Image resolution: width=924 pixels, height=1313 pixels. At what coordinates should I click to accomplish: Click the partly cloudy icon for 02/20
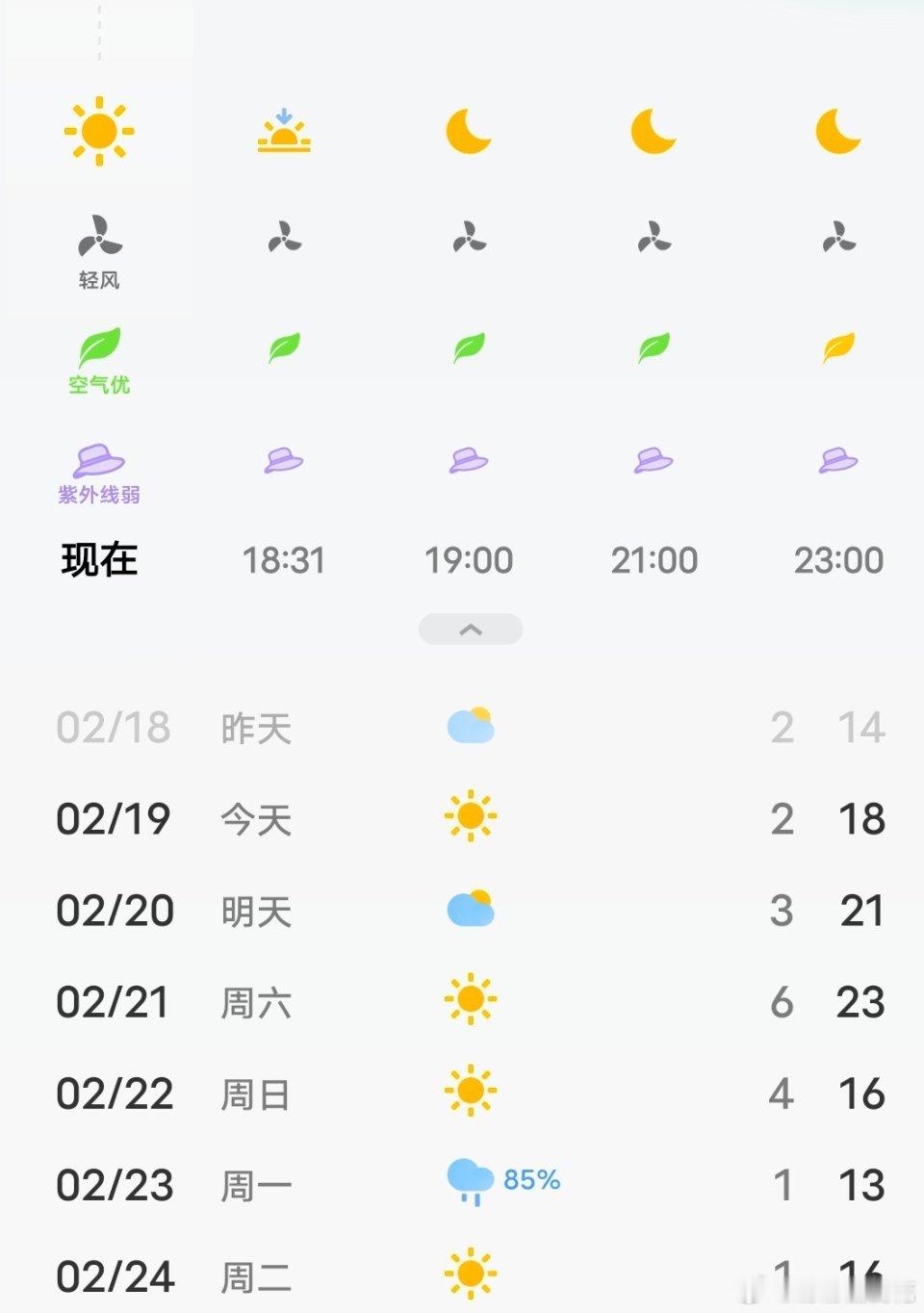click(470, 909)
